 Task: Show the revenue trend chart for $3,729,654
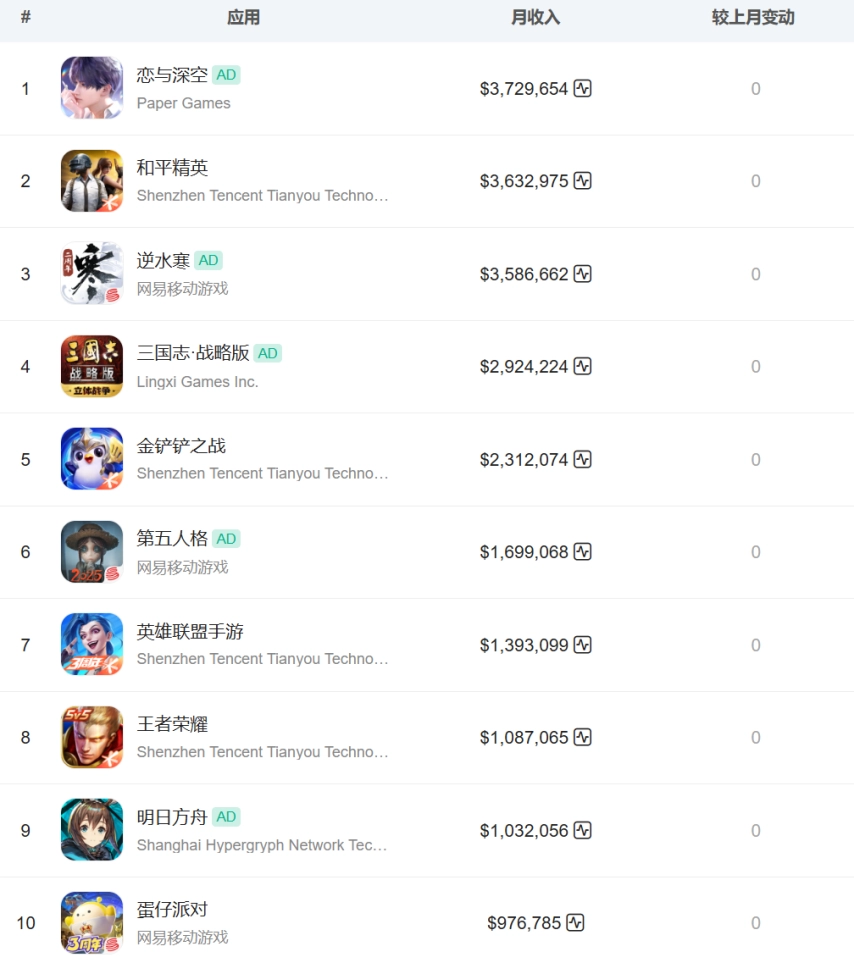click(x=583, y=89)
